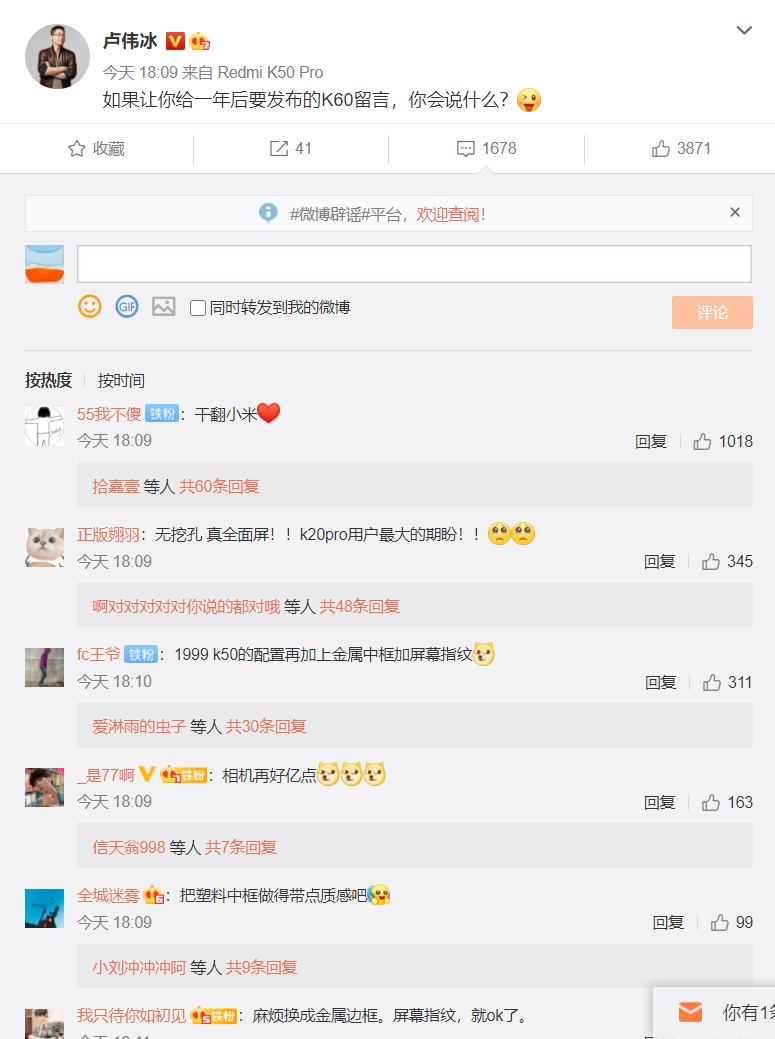Open the 欢迎查阅 link
Image resolution: width=775 pixels, height=1039 pixels.
(x=450, y=214)
